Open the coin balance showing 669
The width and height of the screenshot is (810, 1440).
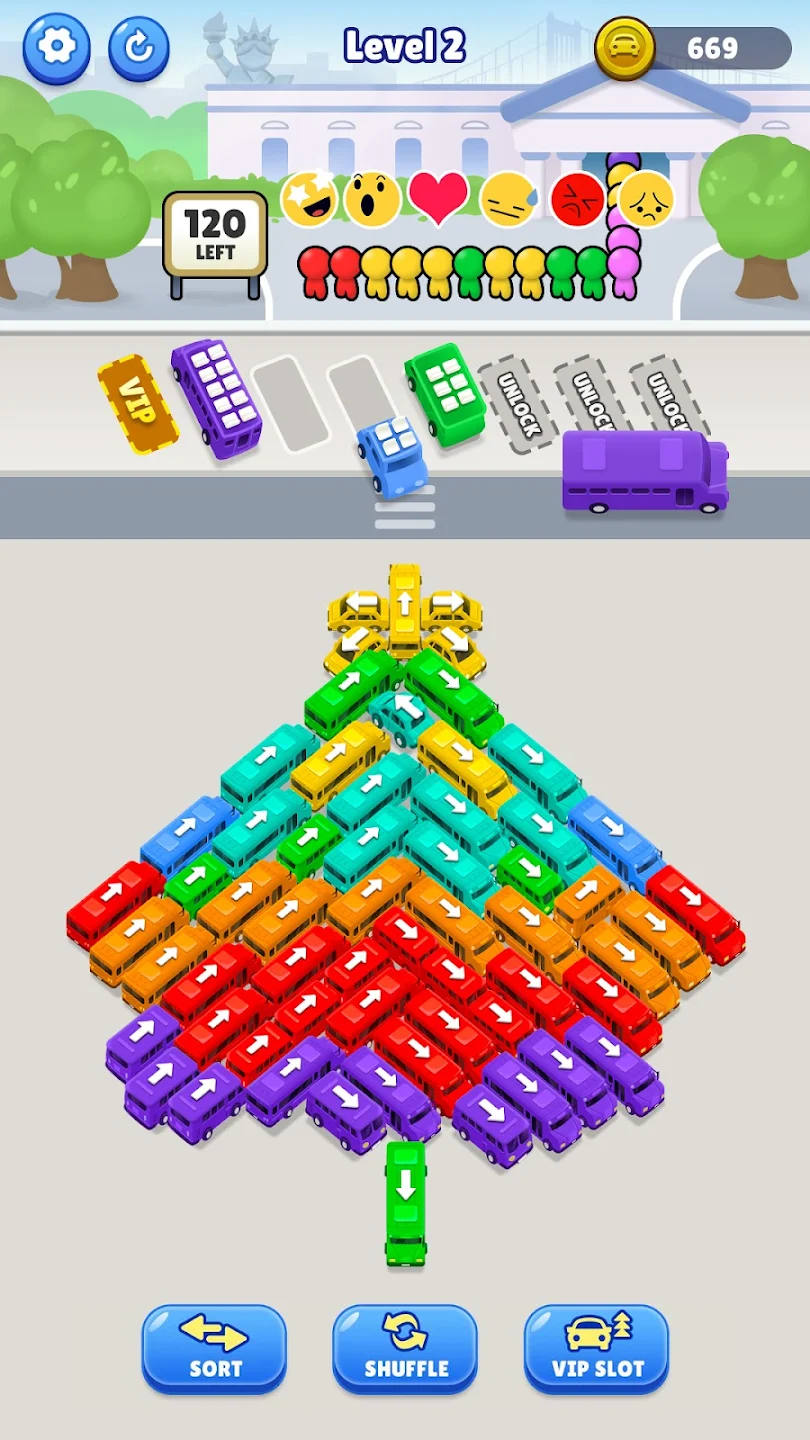click(x=694, y=48)
